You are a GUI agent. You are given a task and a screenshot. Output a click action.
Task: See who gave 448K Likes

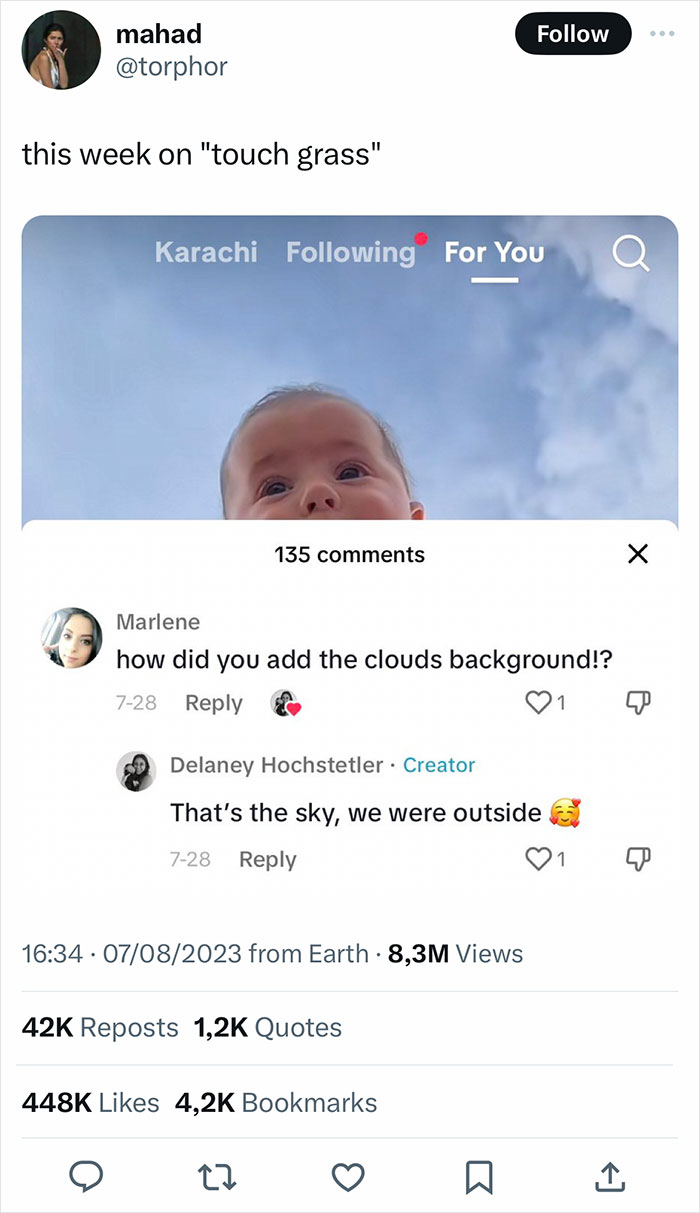[91, 1103]
